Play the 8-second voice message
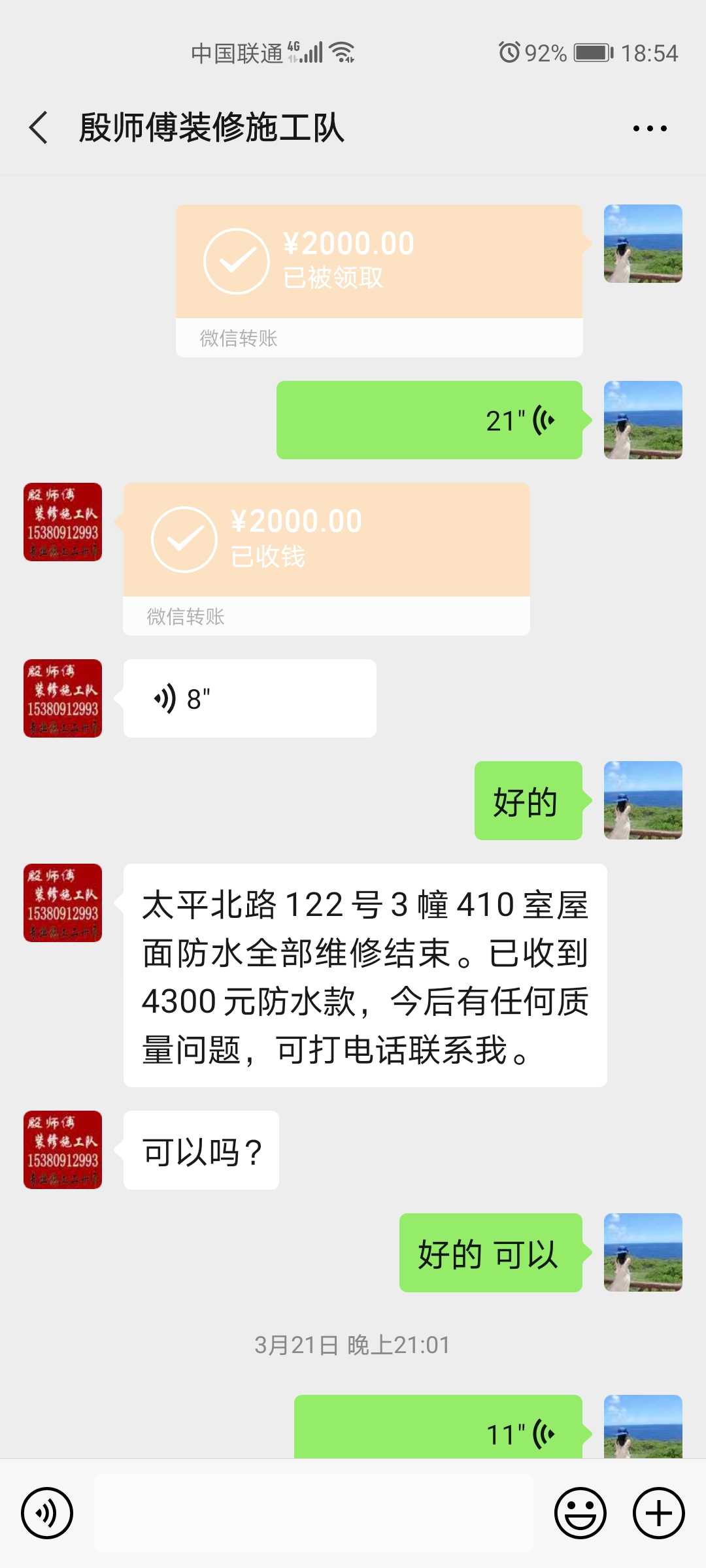Image resolution: width=706 pixels, height=1568 pixels. coord(250,698)
